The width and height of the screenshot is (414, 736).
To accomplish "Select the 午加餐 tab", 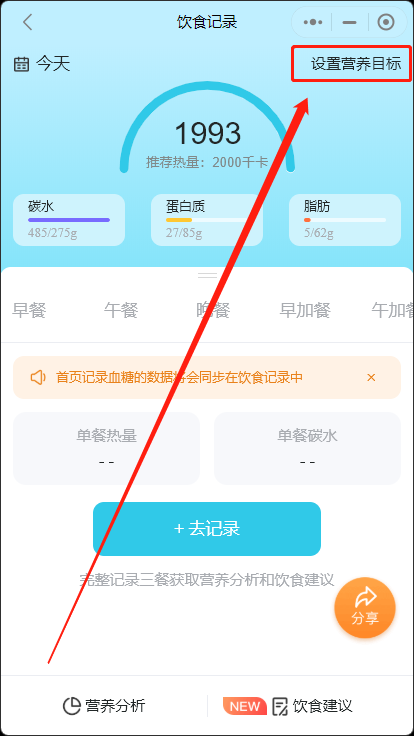I will pos(393,310).
